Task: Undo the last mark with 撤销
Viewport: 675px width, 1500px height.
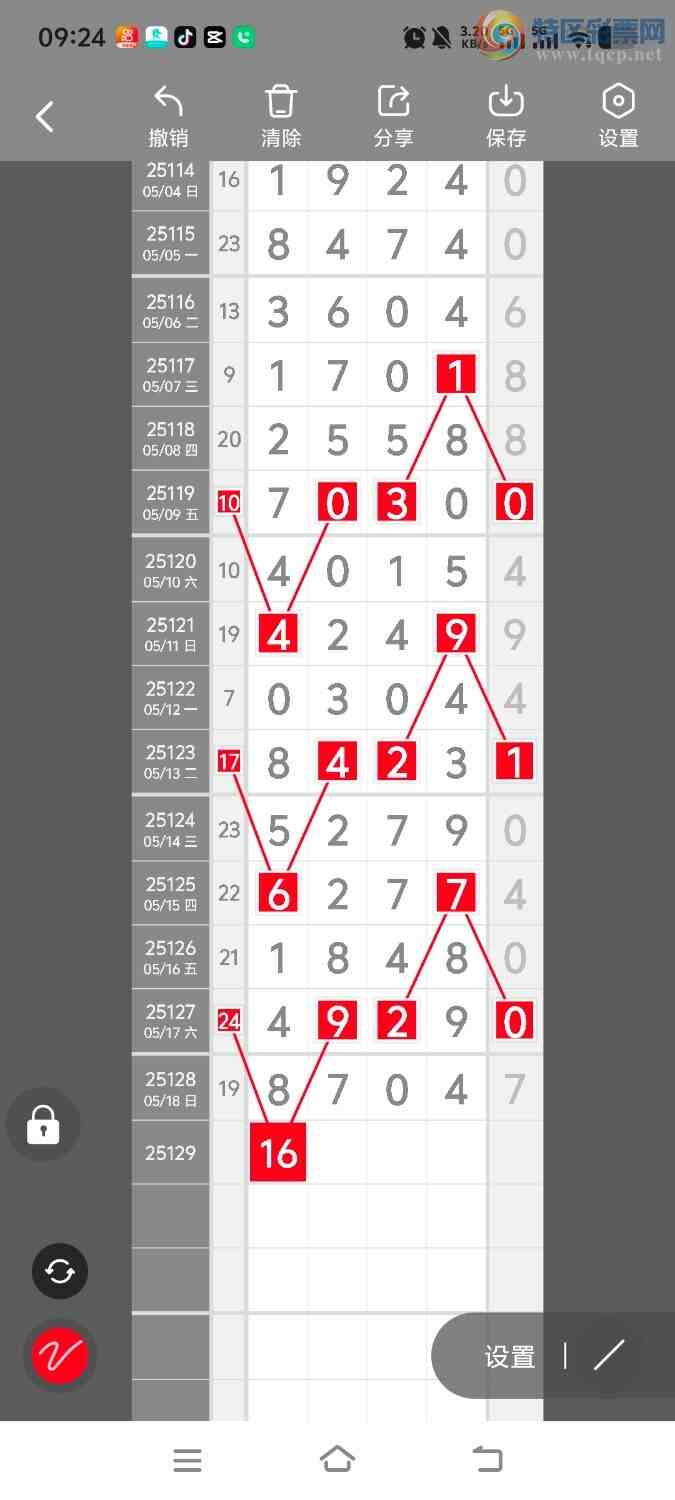Action: click(168, 117)
